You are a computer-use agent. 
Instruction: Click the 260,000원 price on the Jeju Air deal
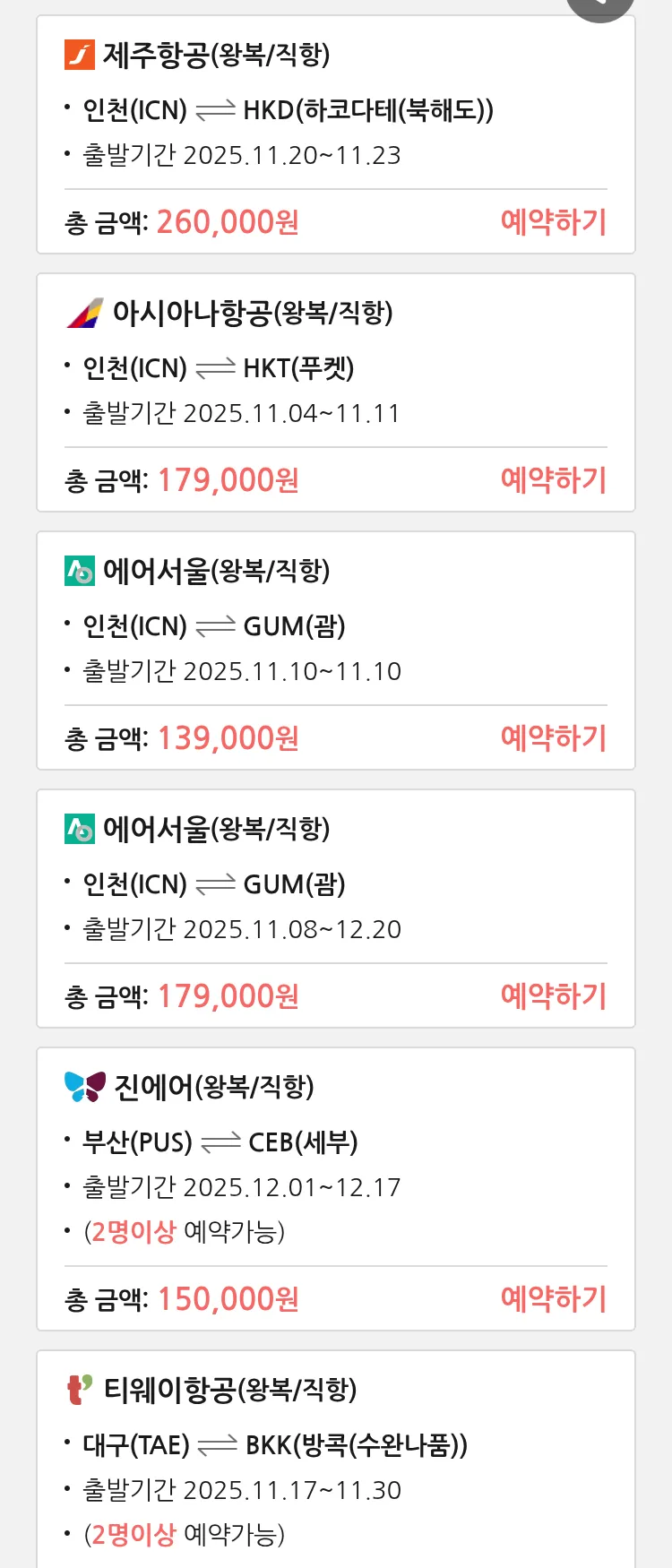(x=227, y=220)
